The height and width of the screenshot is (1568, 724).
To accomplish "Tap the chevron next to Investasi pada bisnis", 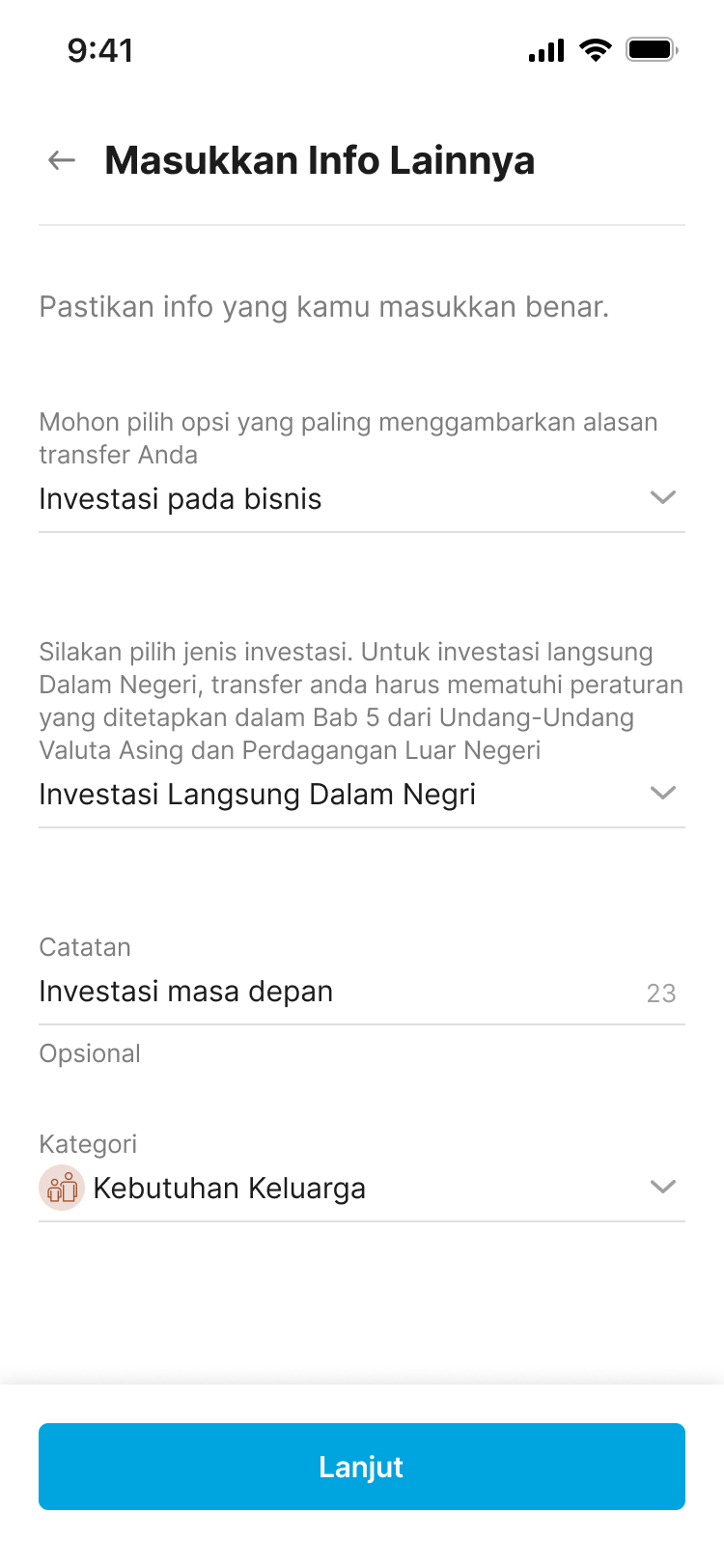I will (663, 498).
